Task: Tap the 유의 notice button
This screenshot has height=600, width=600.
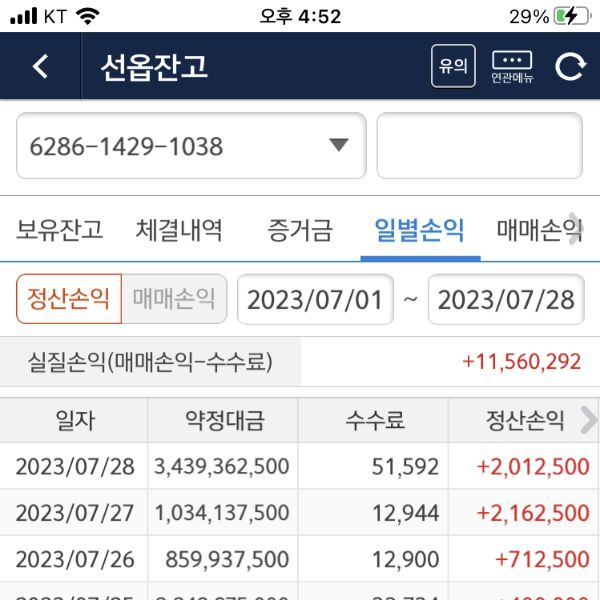Action: [x=452, y=66]
